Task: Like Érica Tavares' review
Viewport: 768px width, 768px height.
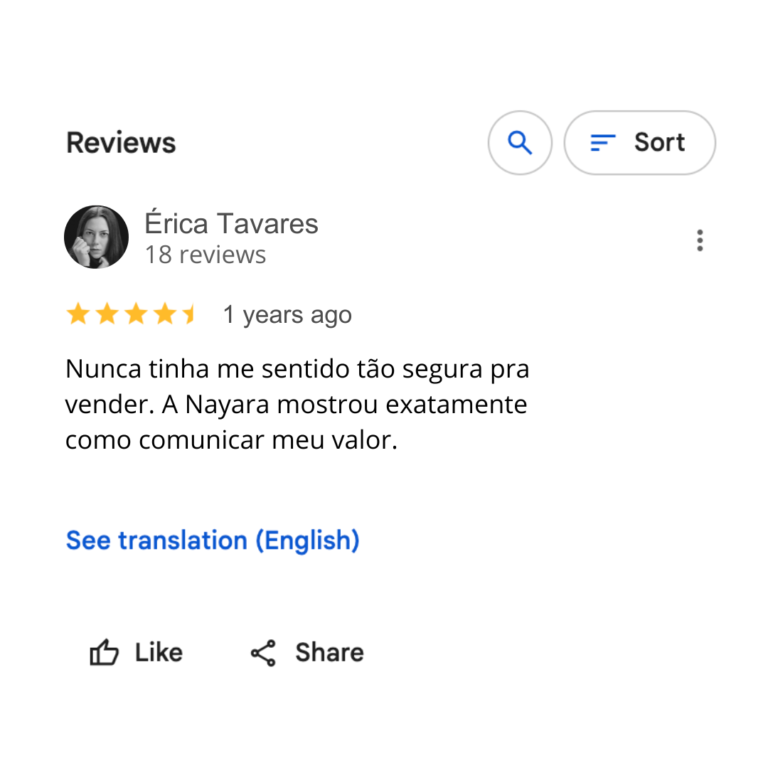Action: pos(136,653)
